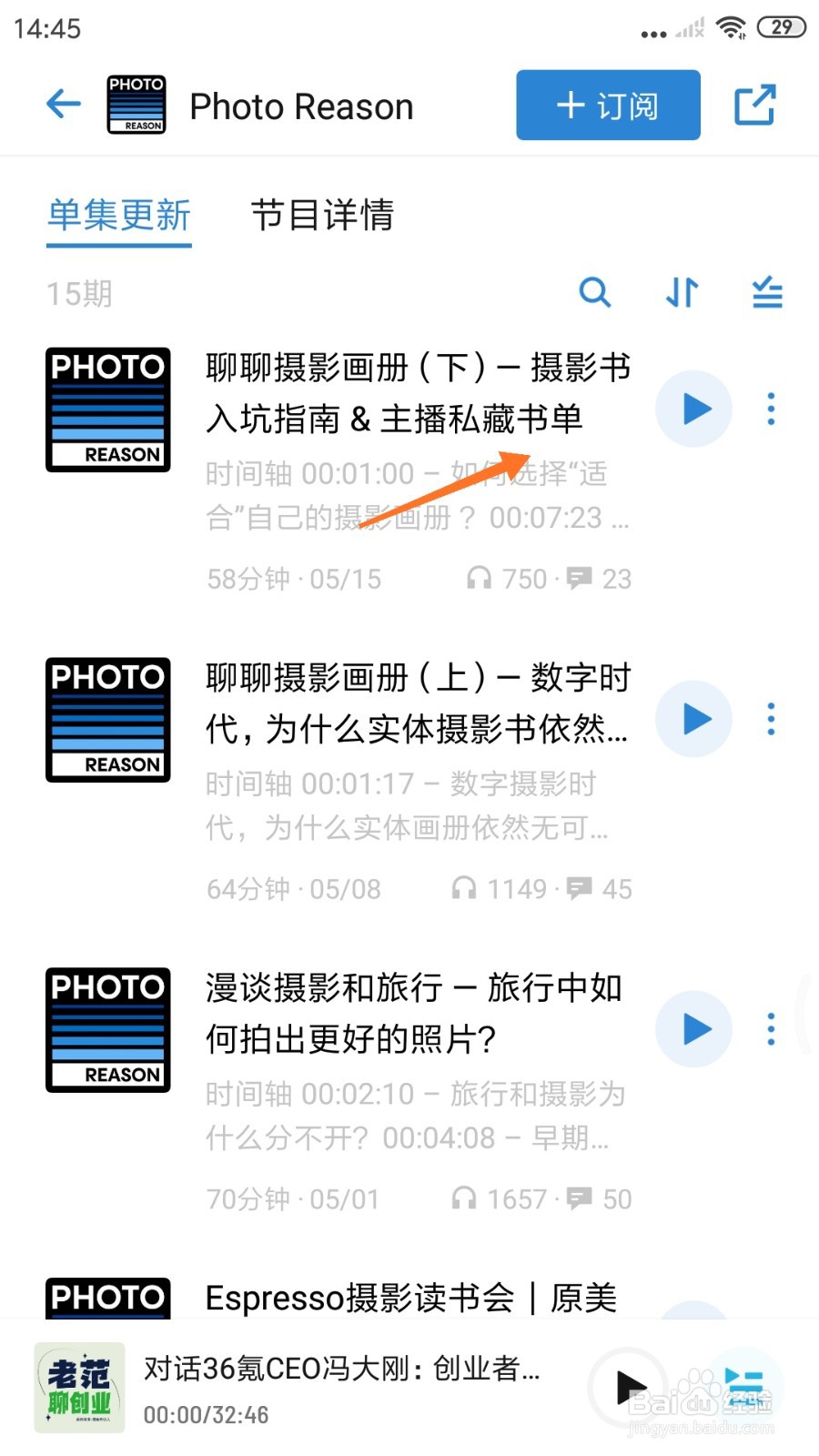Play the 漫谈摄影和旅行 episode
The image size is (819, 1456).
[x=693, y=1029]
